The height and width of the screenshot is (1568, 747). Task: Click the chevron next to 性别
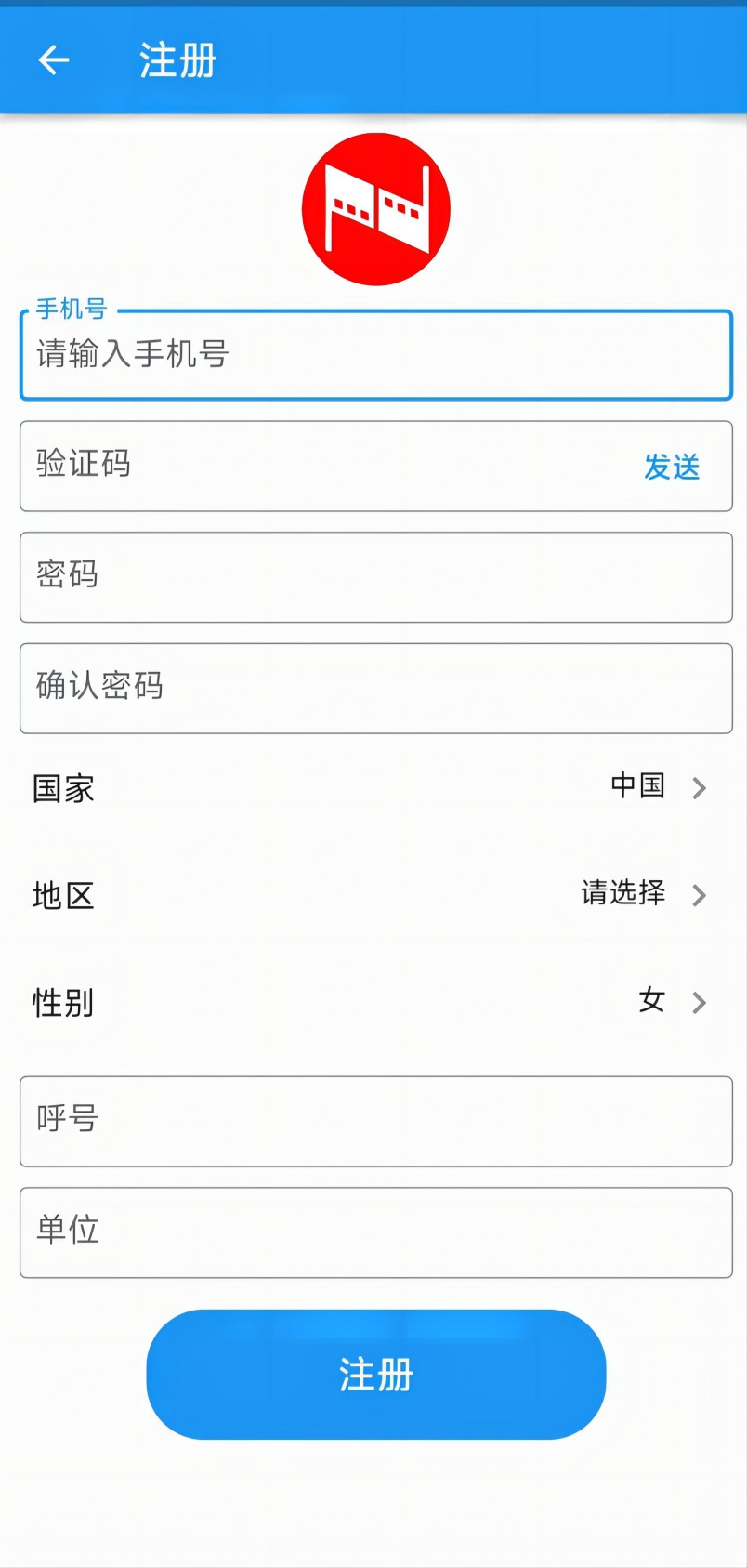tap(699, 1002)
